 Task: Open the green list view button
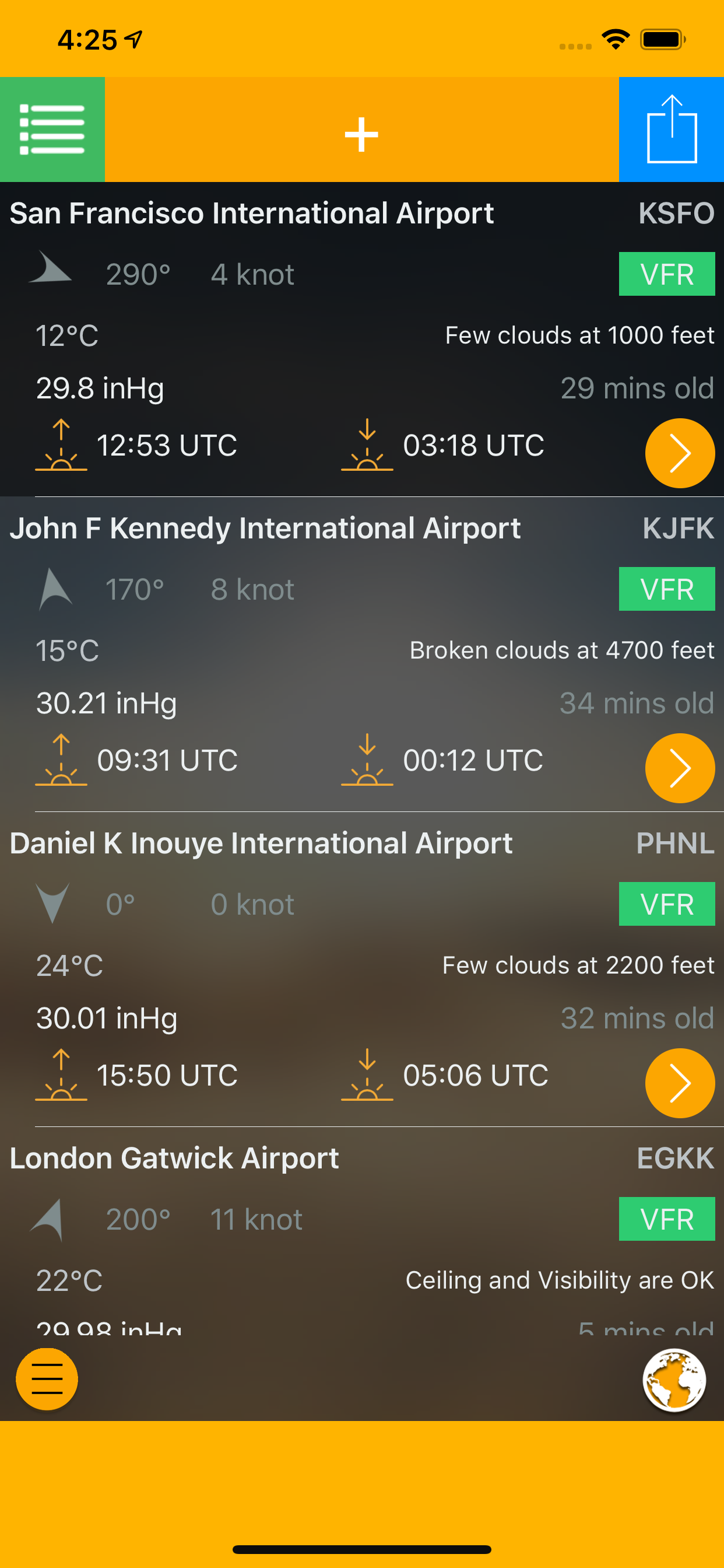(52, 129)
